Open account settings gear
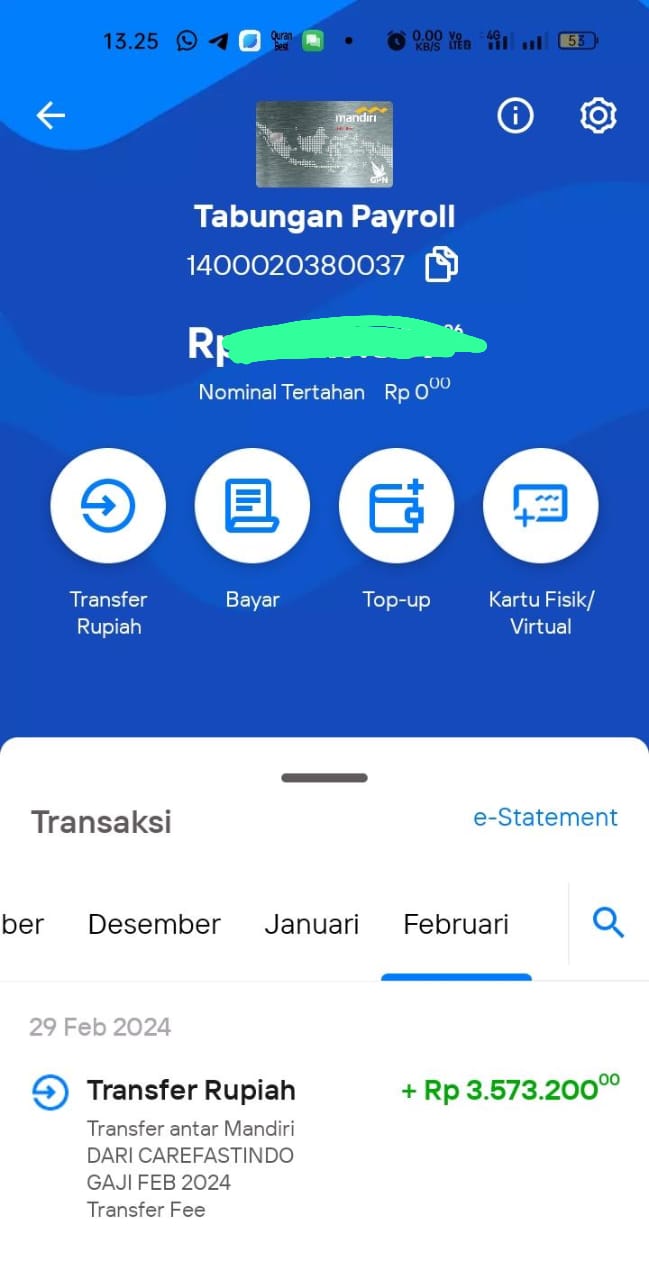 [x=598, y=116]
